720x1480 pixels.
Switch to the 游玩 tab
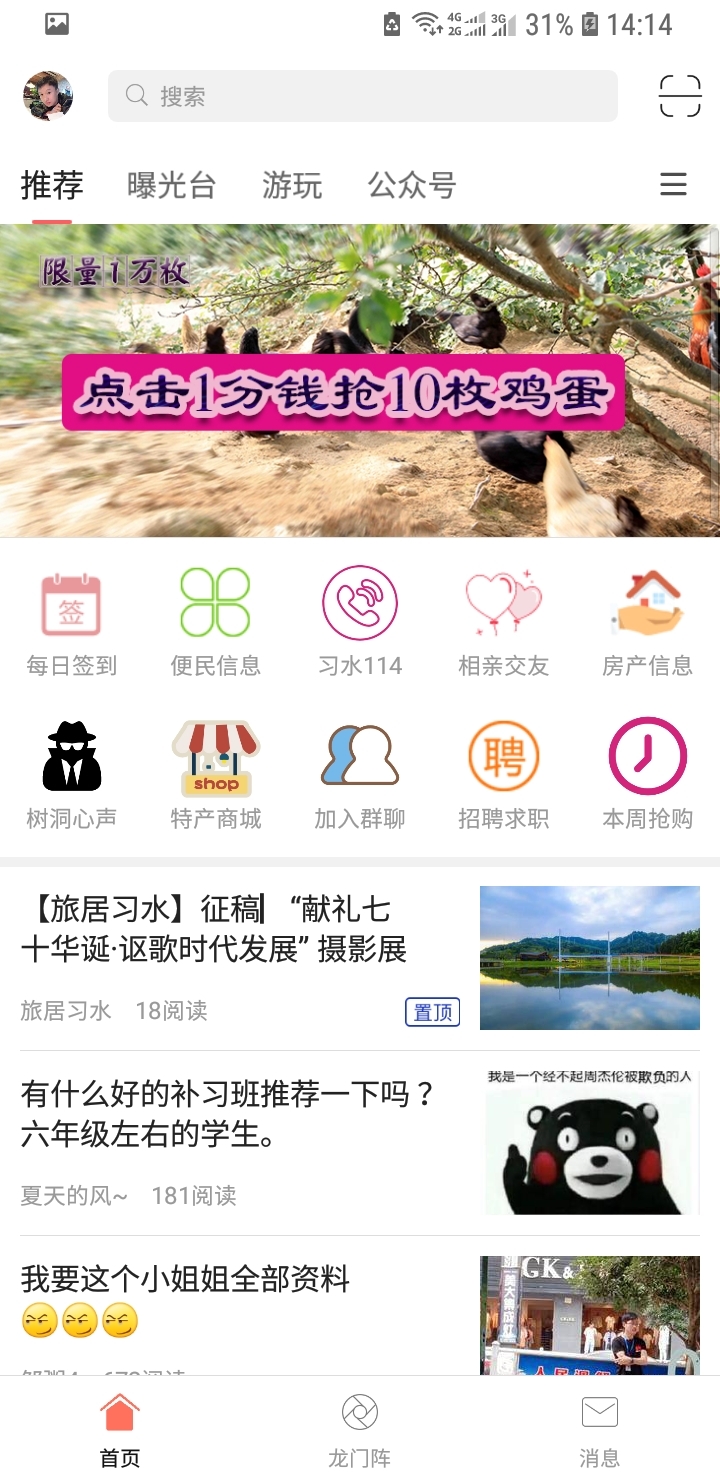pyautogui.click(x=292, y=185)
